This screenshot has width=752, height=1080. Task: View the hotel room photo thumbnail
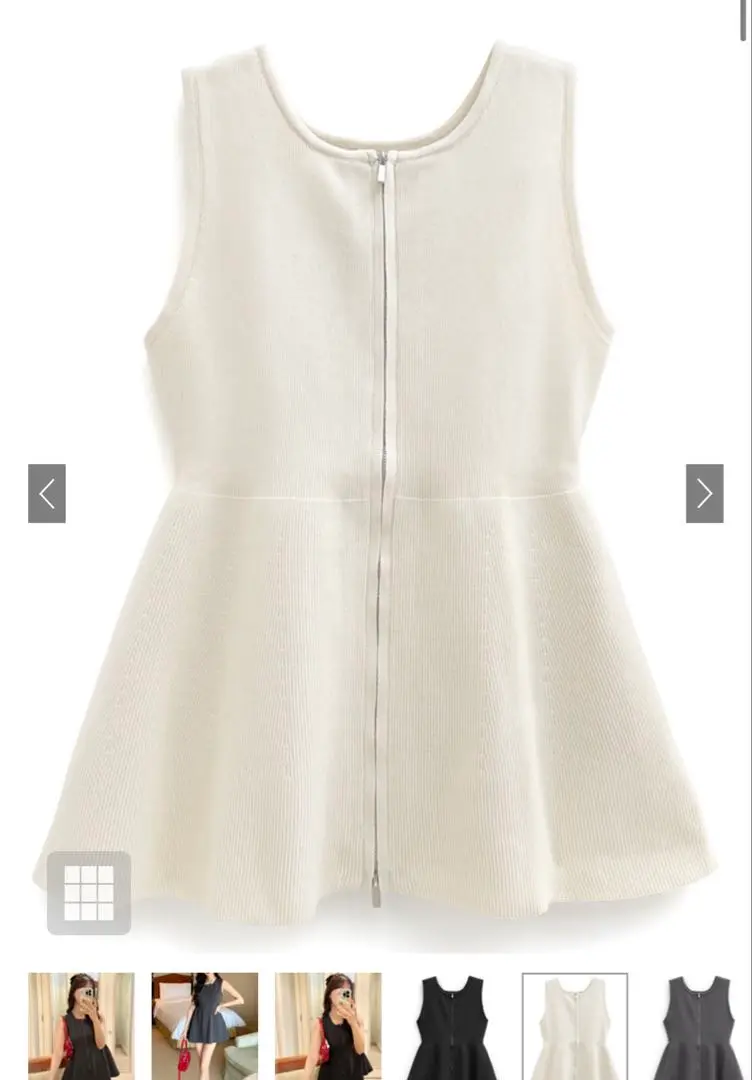tap(204, 1026)
